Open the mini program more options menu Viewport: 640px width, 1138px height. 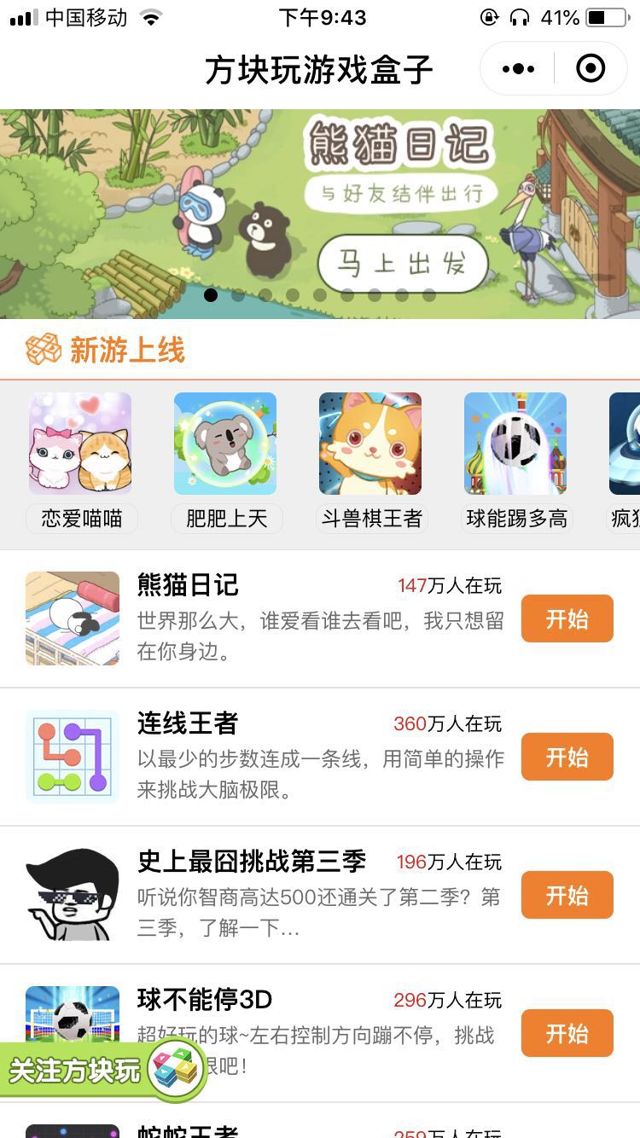click(x=518, y=69)
